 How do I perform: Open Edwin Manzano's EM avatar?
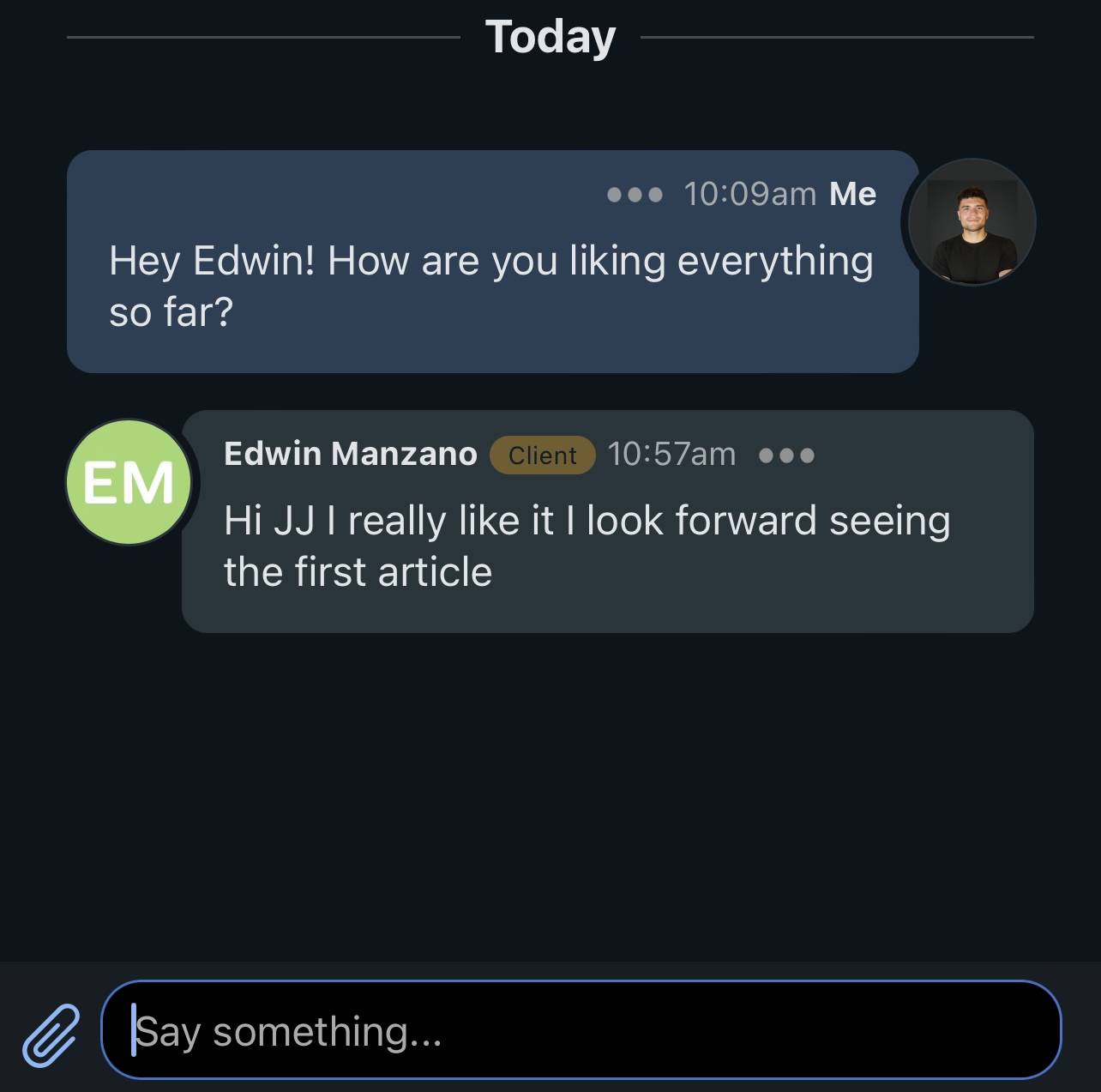click(129, 482)
